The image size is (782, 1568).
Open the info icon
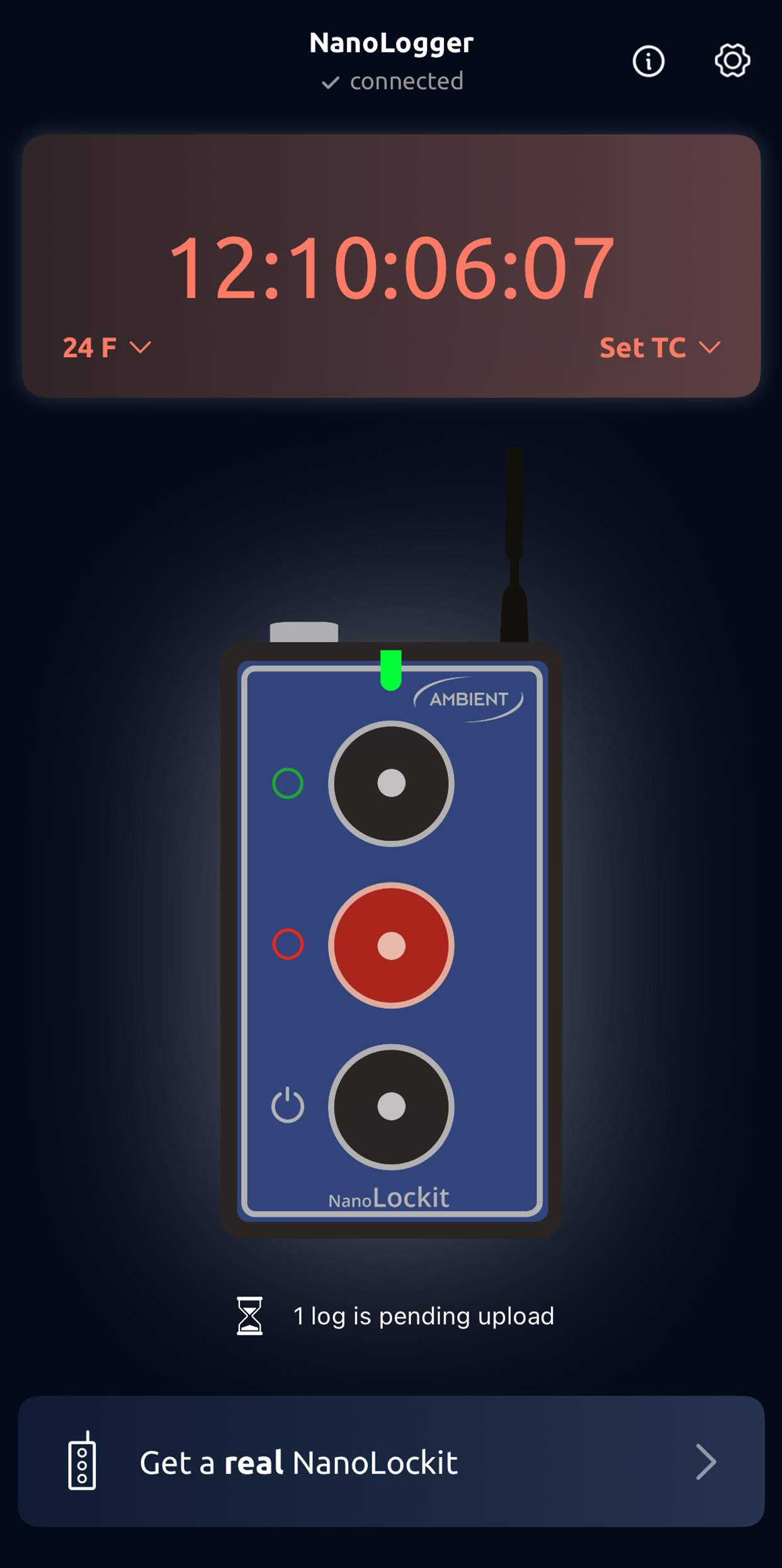click(x=648, y=61)
